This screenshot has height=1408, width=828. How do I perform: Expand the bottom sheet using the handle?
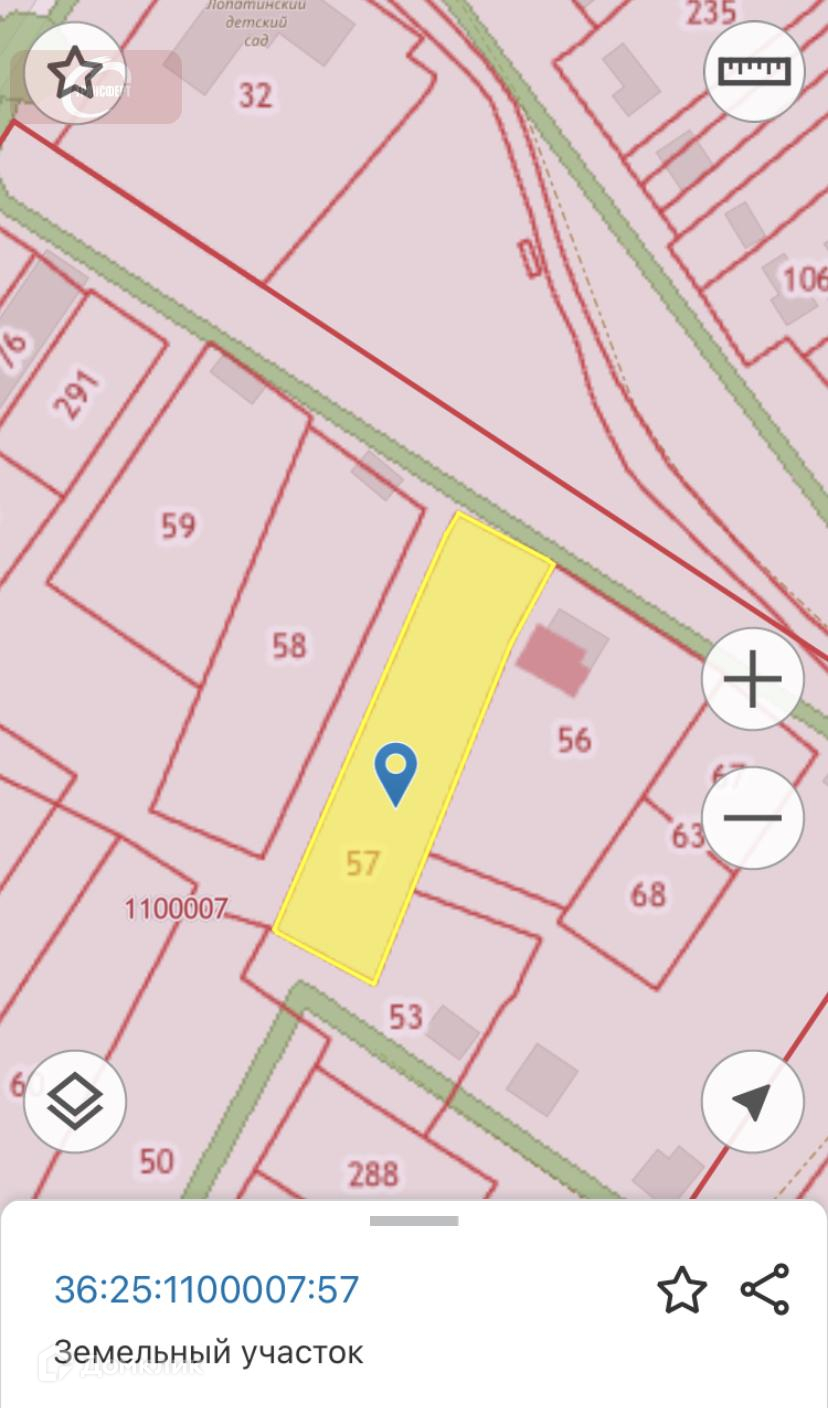coord(414,1221)
